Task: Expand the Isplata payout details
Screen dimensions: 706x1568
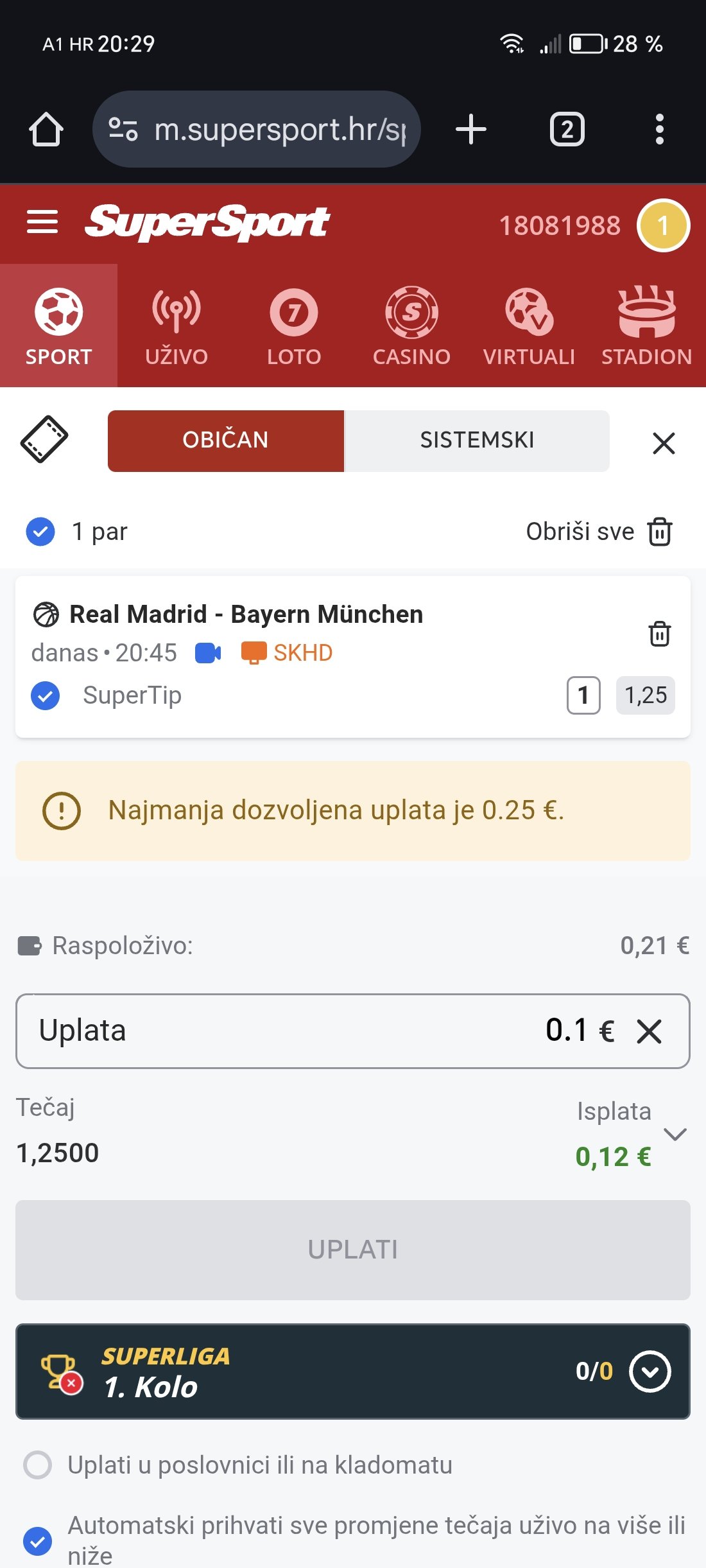Action: (x=675, y=1134)
